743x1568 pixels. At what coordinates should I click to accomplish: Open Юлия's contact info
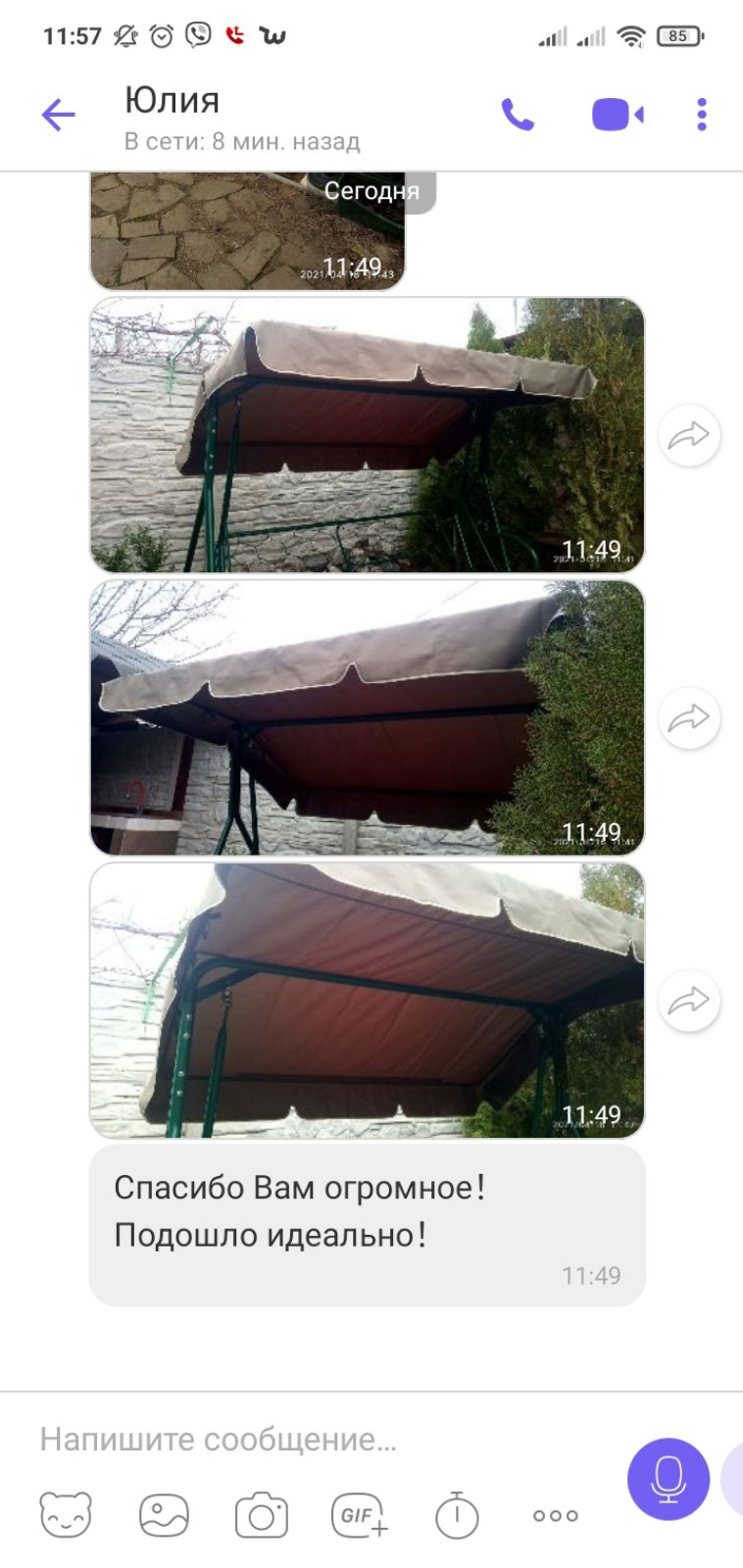pos(172,100)
